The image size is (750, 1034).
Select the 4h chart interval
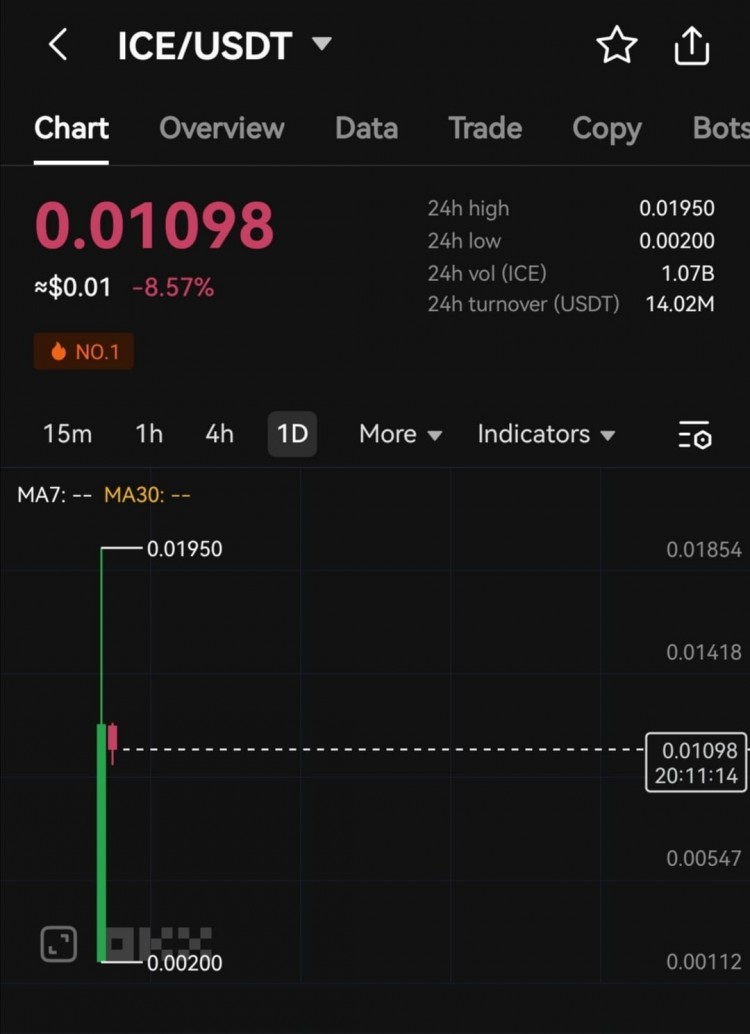point(219,434)
